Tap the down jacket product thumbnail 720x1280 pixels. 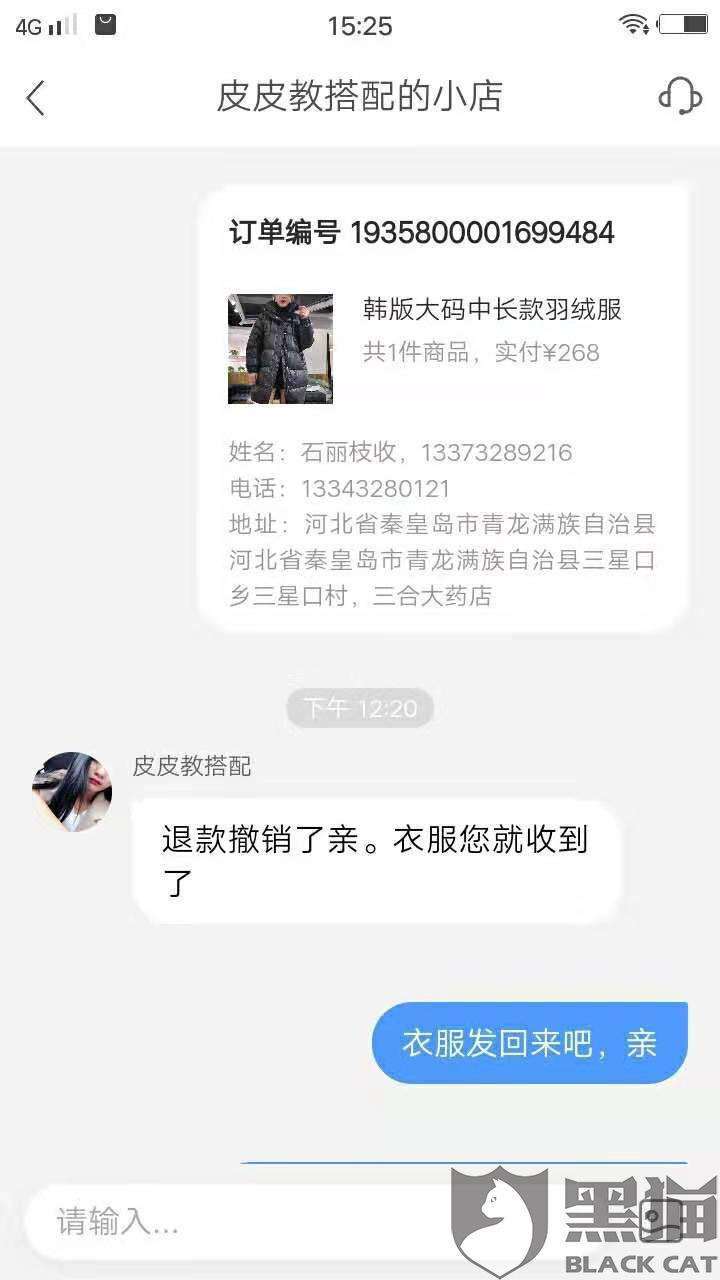280,347
